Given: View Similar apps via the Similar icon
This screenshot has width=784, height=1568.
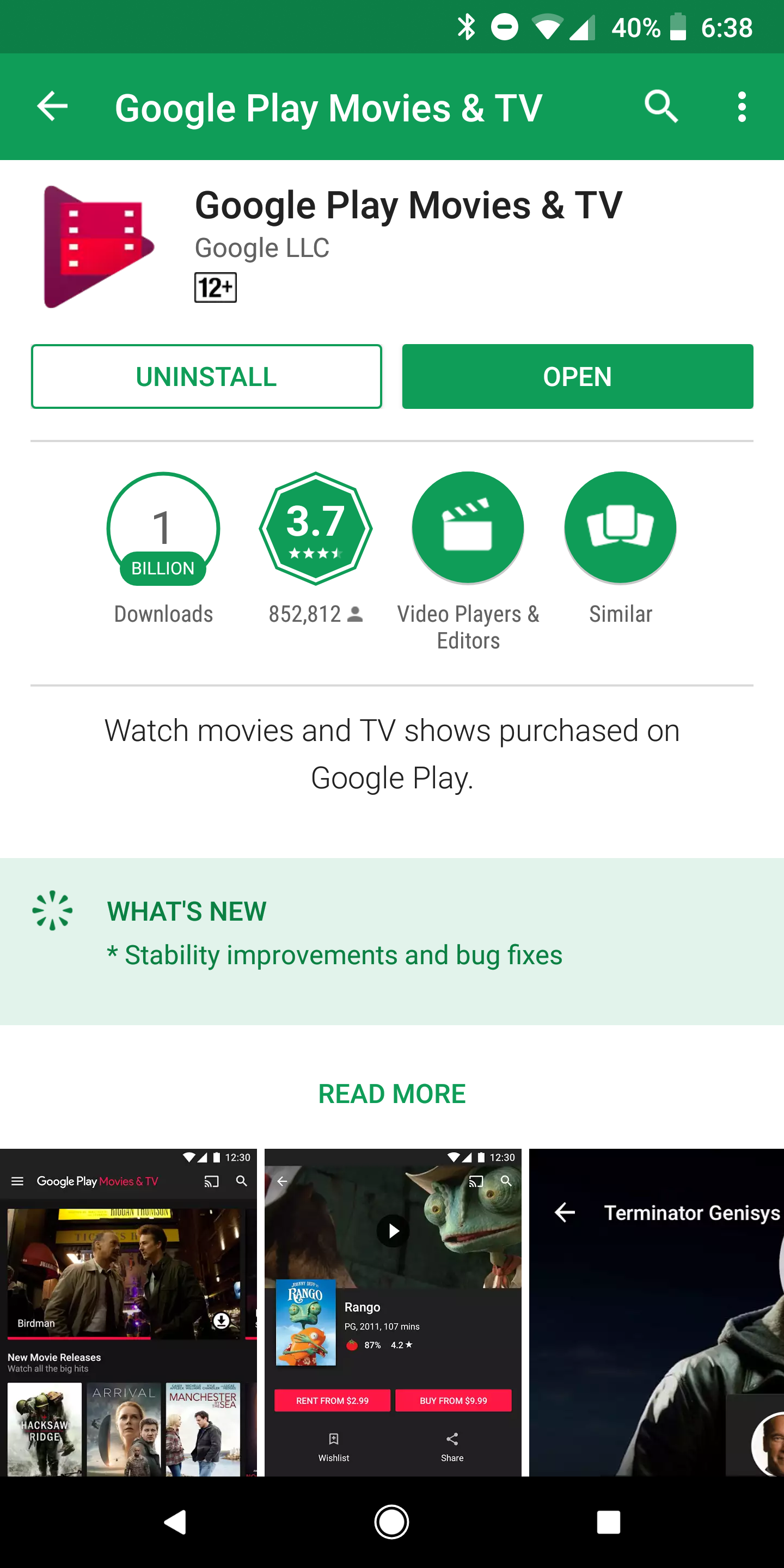Looking at the screenshot, I should [x=620, y=529].
